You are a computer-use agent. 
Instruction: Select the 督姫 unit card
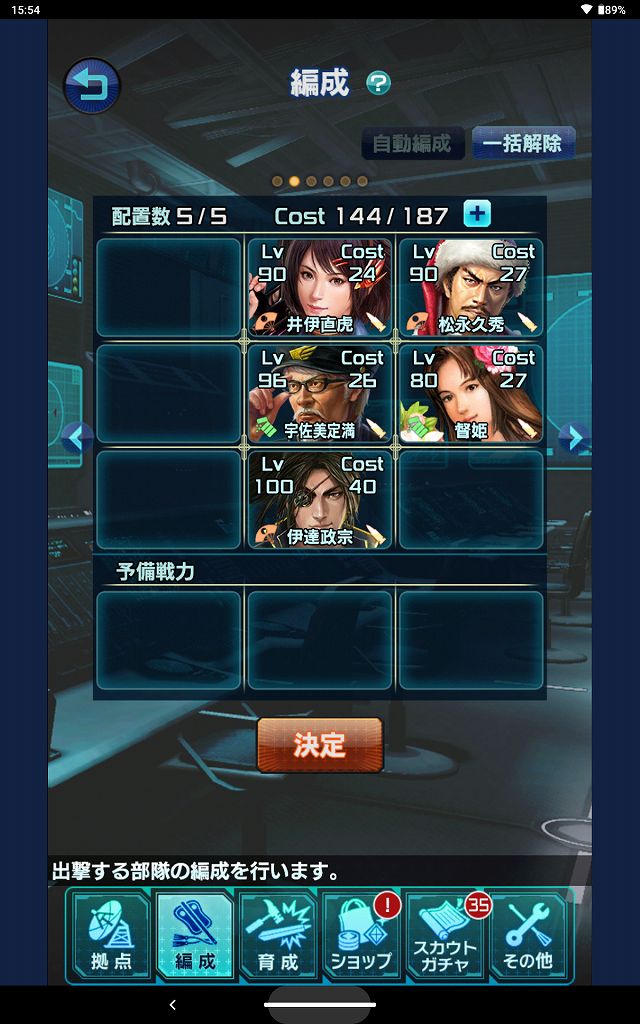[x=471, y=393]
